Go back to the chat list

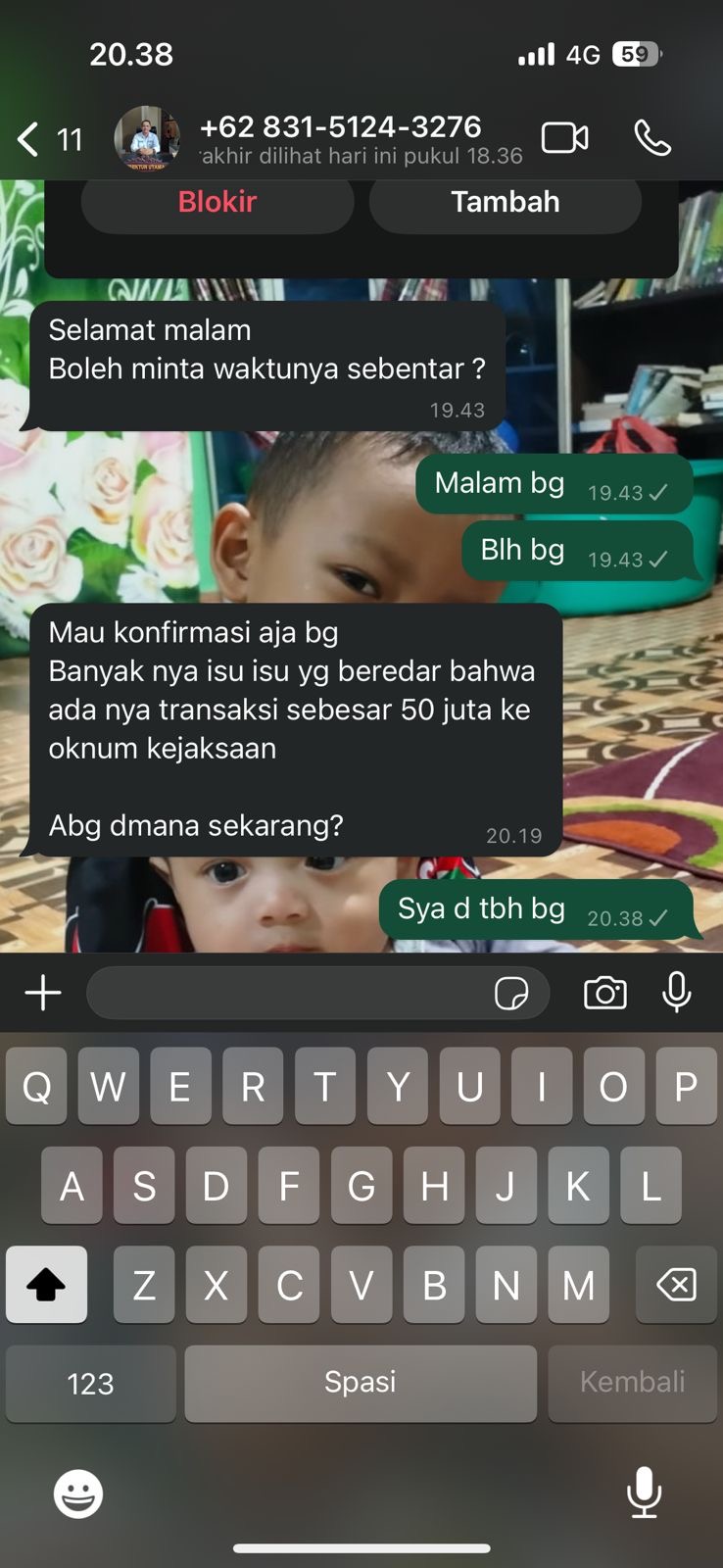tap(29, 139)
